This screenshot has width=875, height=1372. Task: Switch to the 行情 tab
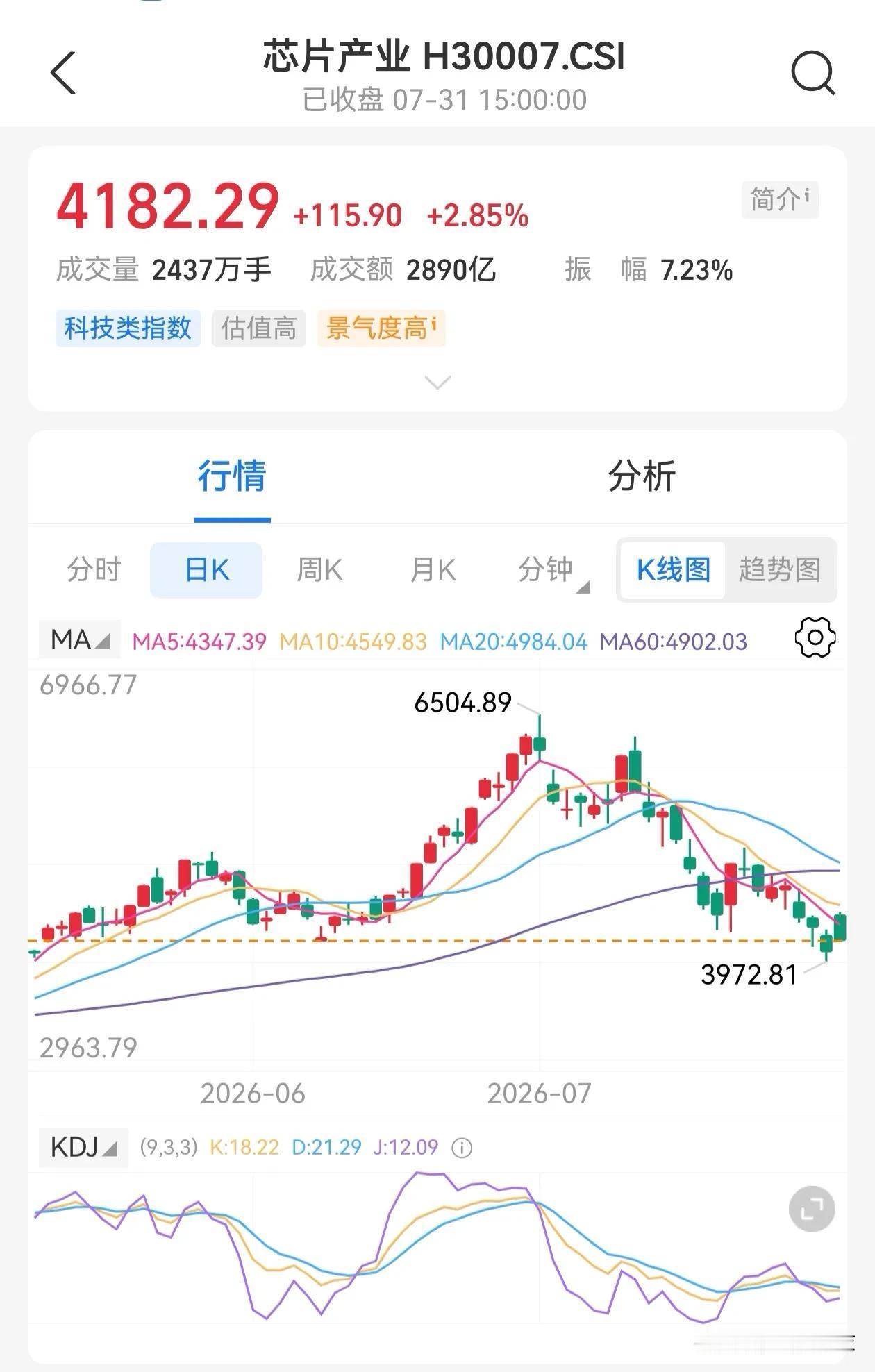point(232,476)
